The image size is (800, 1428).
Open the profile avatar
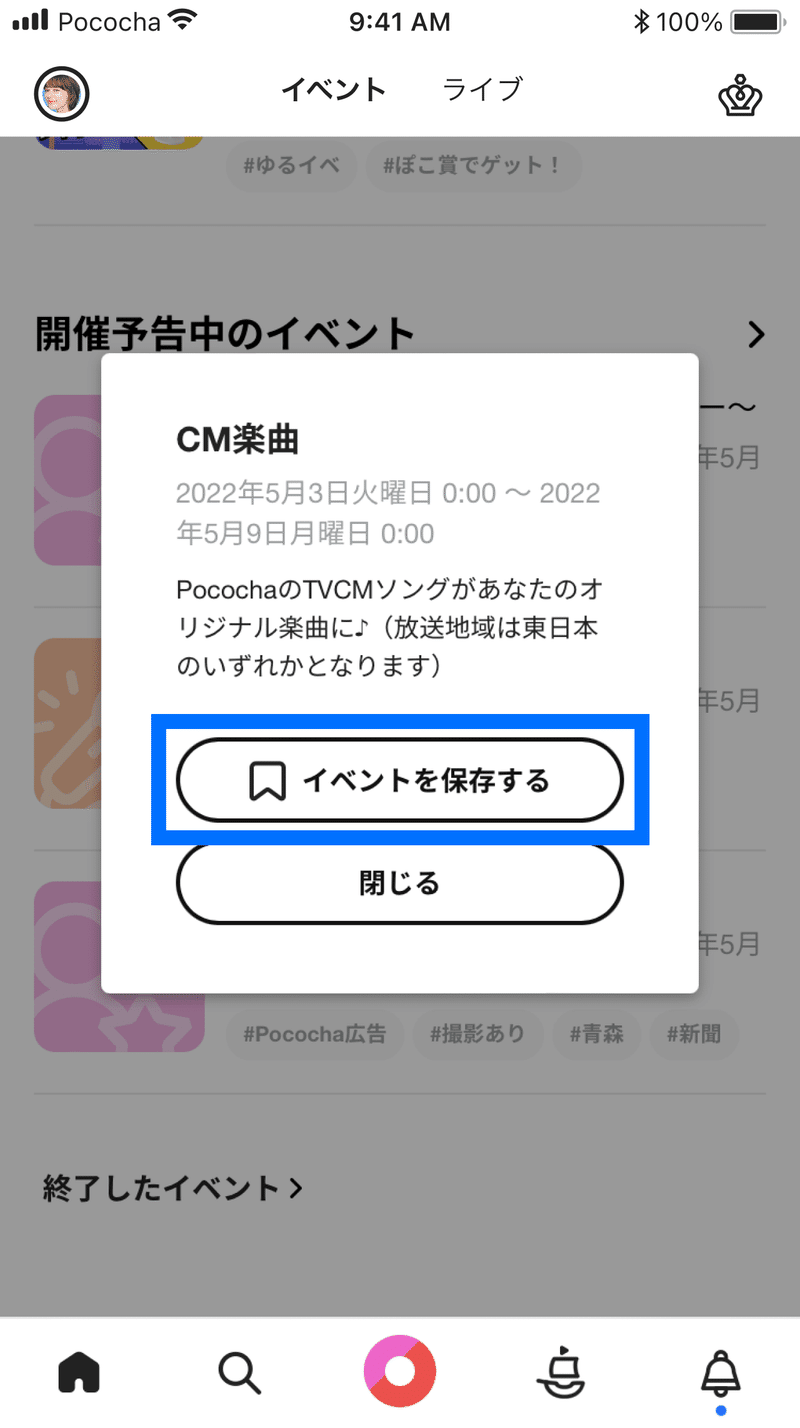click(62, 94)
